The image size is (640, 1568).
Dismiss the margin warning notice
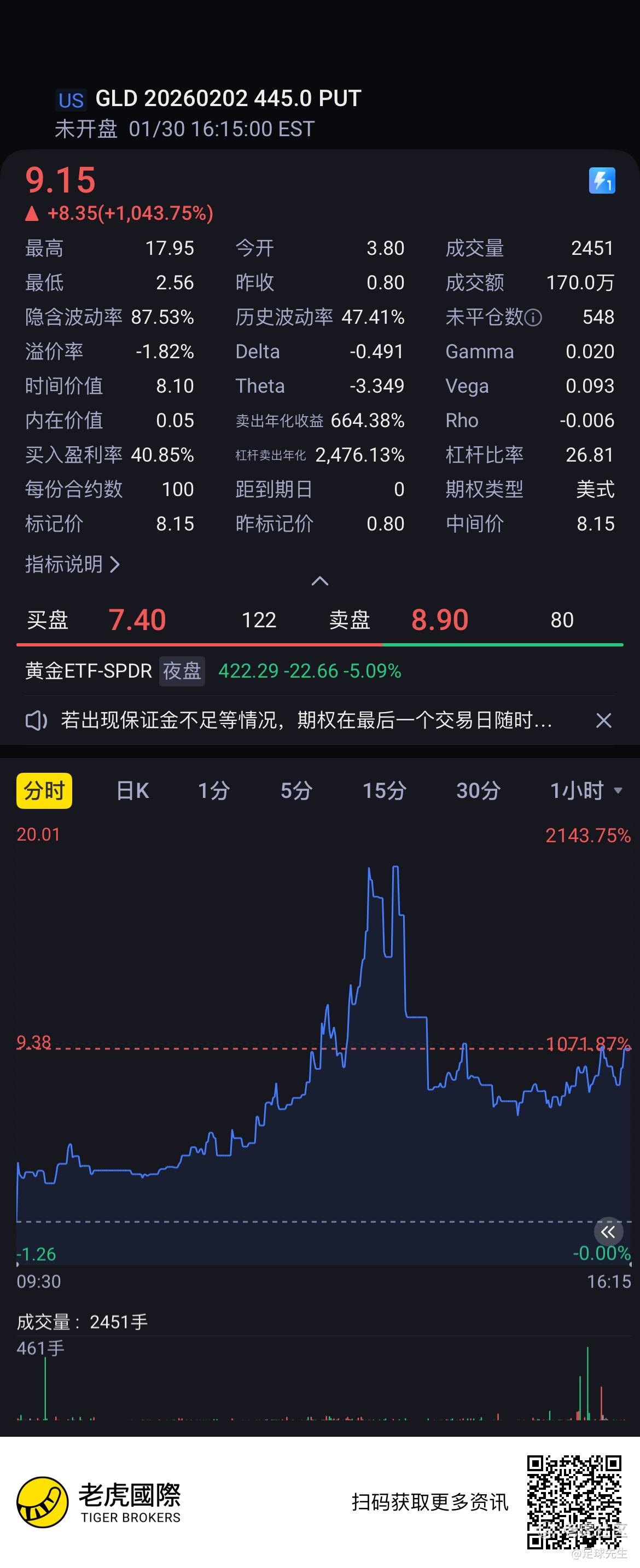click(x=603, y=721)
